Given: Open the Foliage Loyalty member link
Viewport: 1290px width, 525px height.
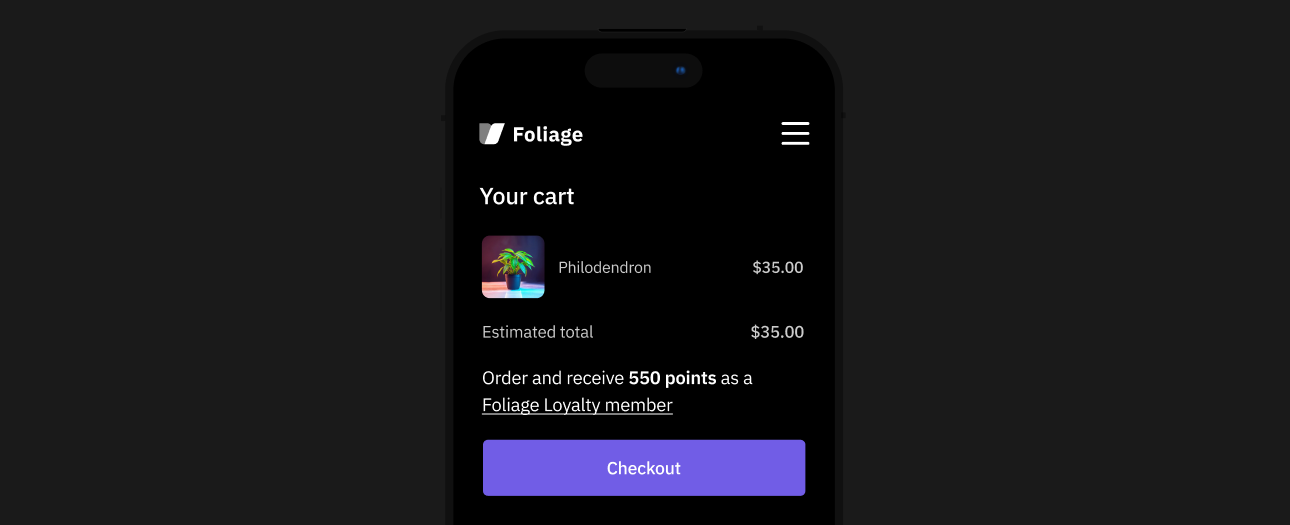Looking at the screenshot, I should [577, 405].
